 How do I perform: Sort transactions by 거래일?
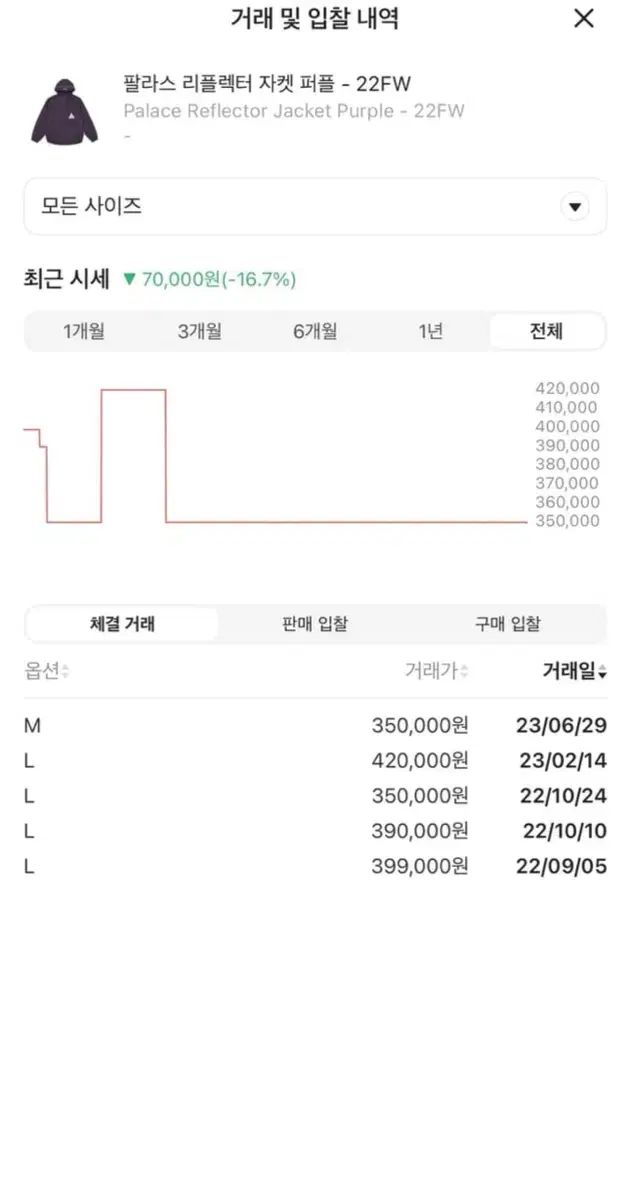point(574,672)
